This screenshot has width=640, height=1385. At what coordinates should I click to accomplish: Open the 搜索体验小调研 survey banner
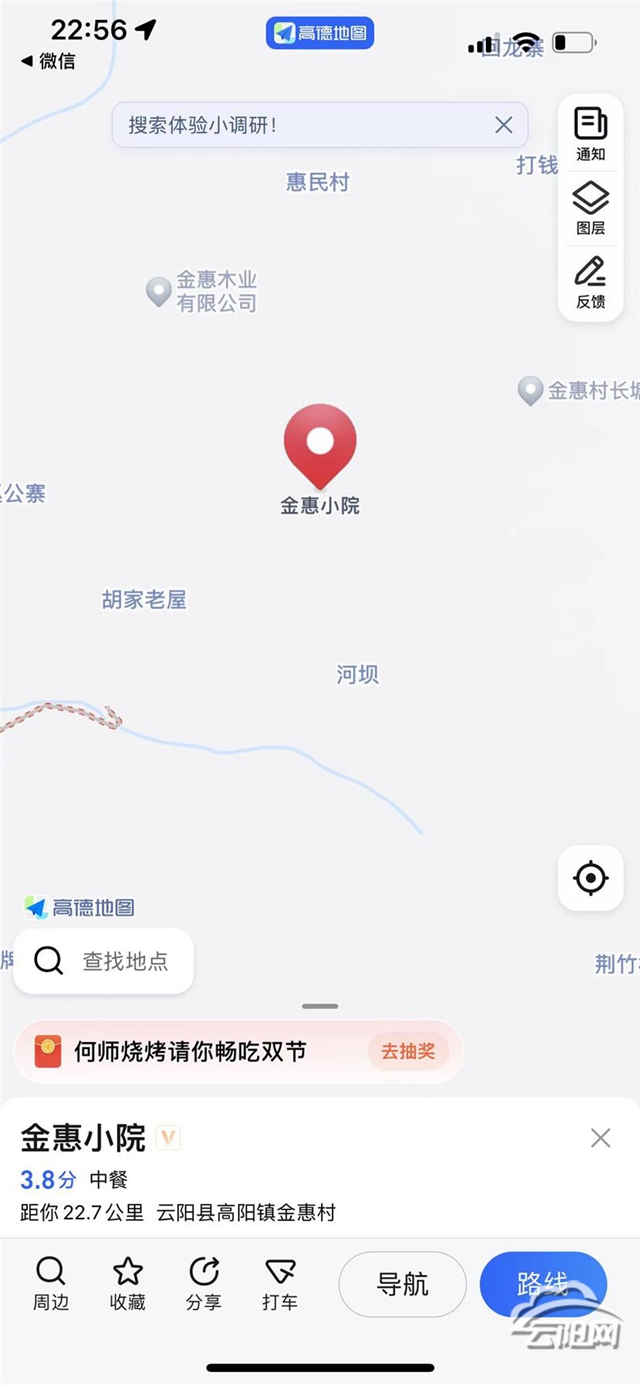[300, 125]
